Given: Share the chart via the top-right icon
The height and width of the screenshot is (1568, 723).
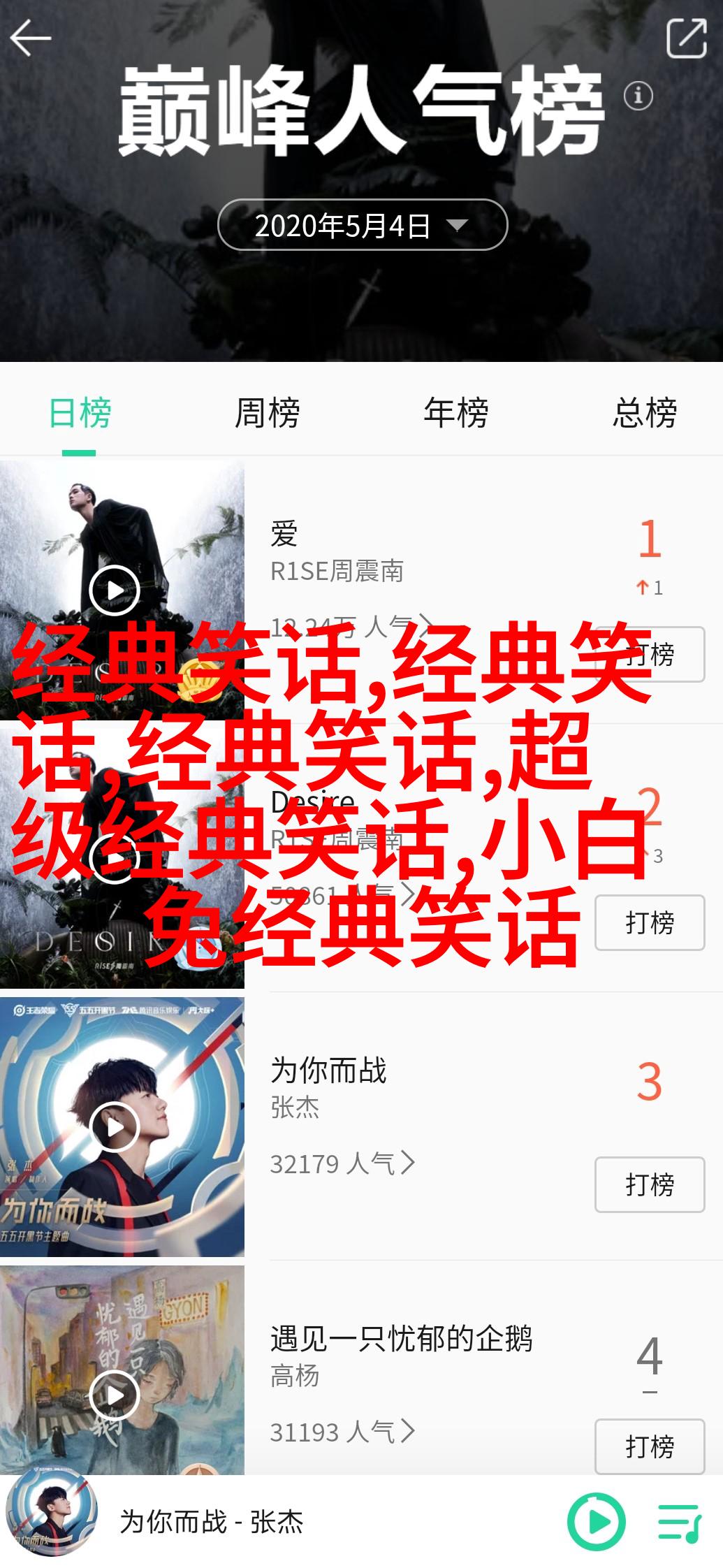Looking at the screenshot, I should (x=686, y=38).
